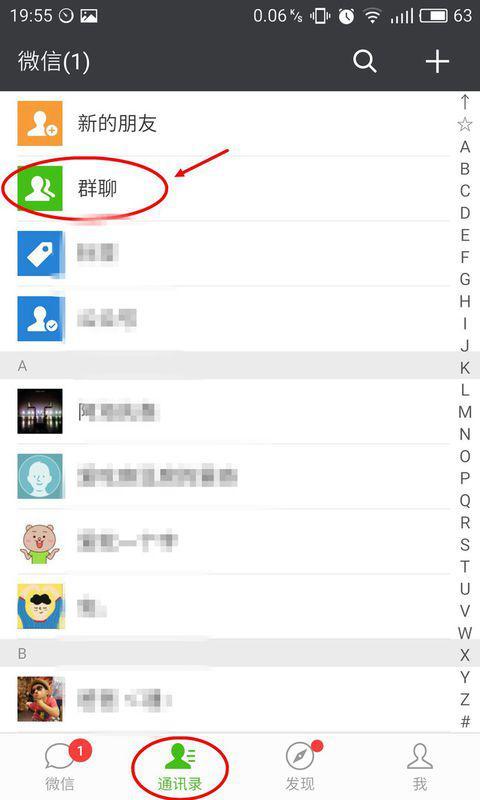Jump to letter Z in the index
Image resolution: width=480 pixels, height=800 pixels.
465,699
